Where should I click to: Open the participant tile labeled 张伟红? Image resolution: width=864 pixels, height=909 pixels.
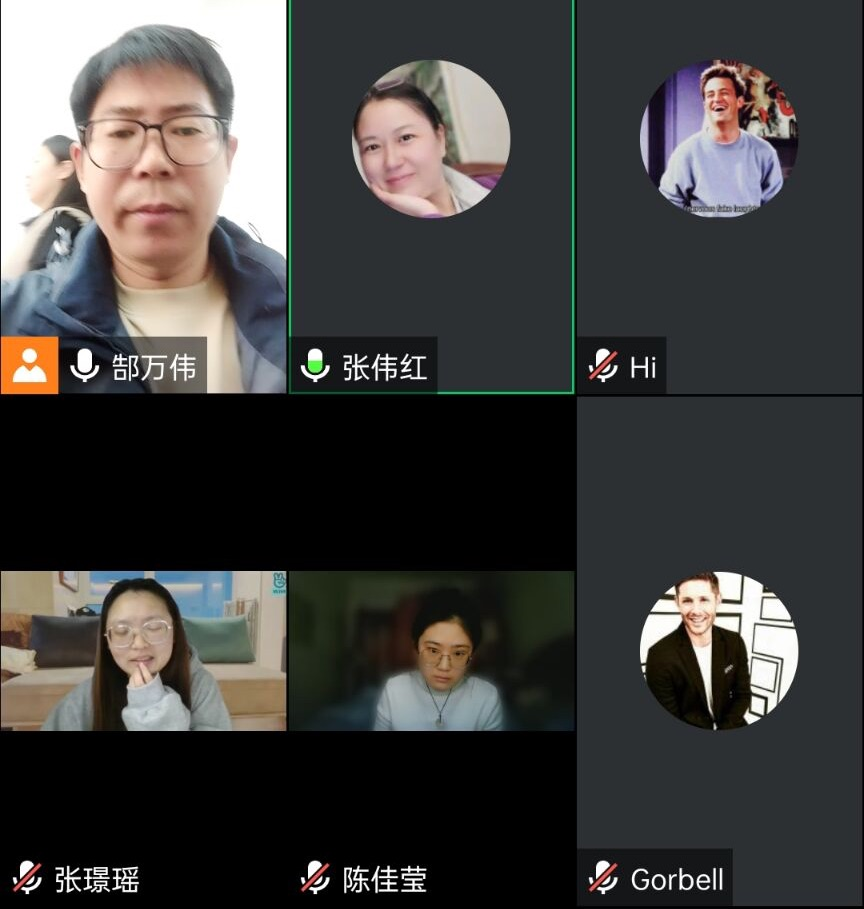coord(431,196)
